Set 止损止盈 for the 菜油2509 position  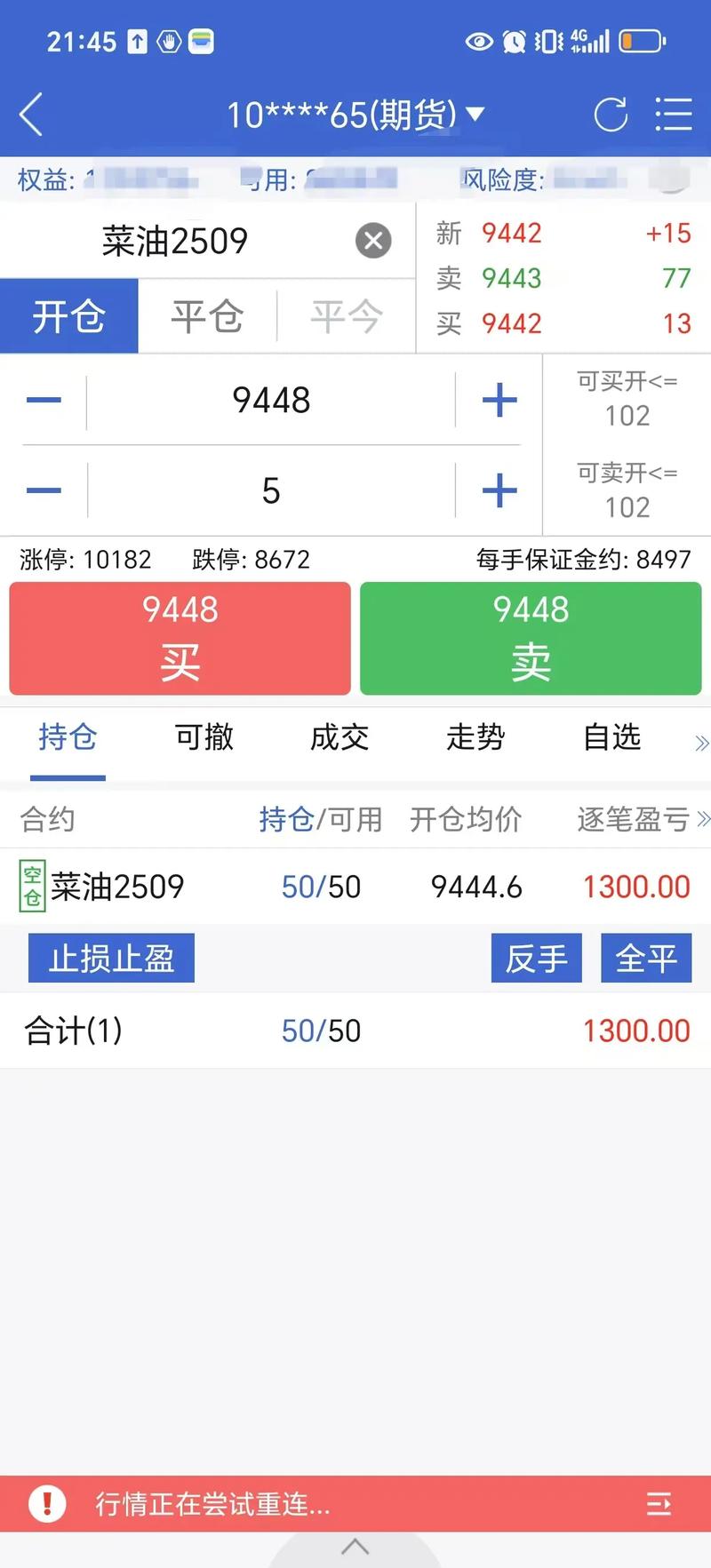(x=111, y=958)
